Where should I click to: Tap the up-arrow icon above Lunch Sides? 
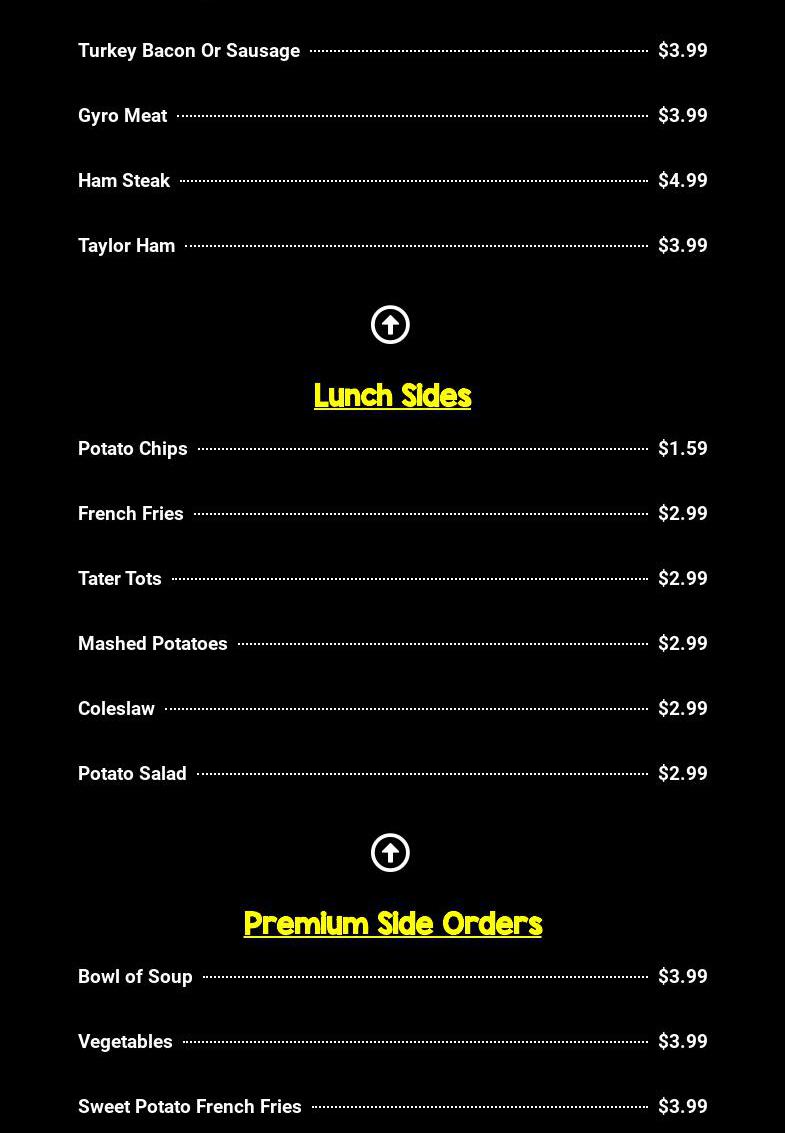click(x=390, y=325)
